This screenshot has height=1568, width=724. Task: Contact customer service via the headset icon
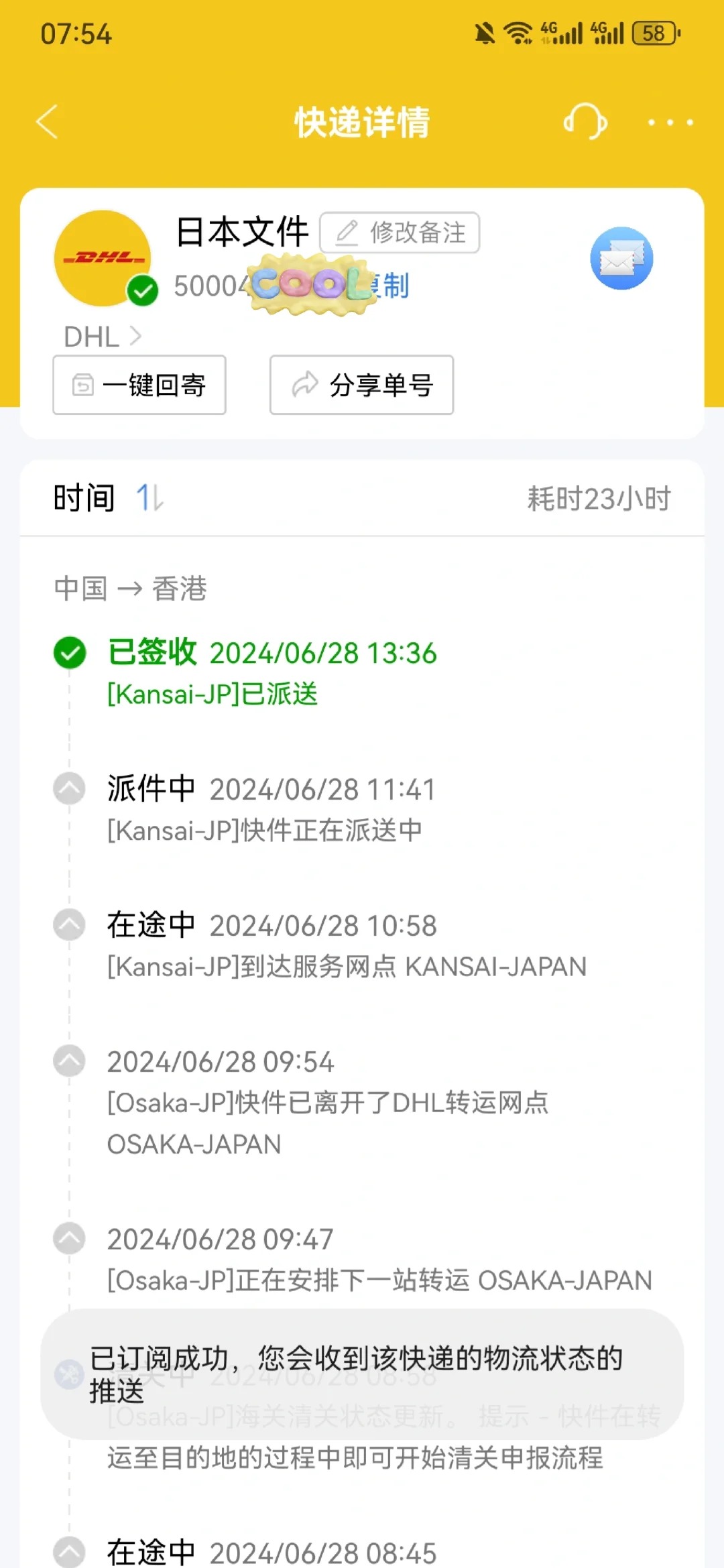pos(585,122)
